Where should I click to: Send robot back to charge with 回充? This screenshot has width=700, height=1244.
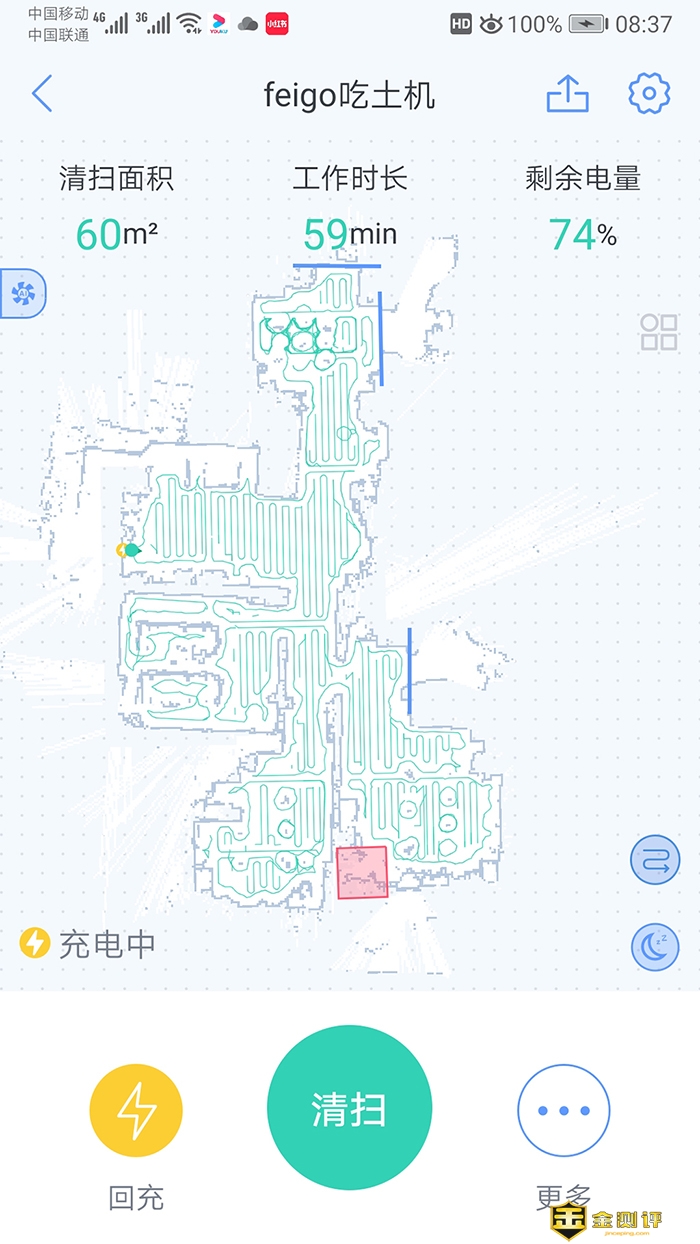click(x=136, y=1110)
